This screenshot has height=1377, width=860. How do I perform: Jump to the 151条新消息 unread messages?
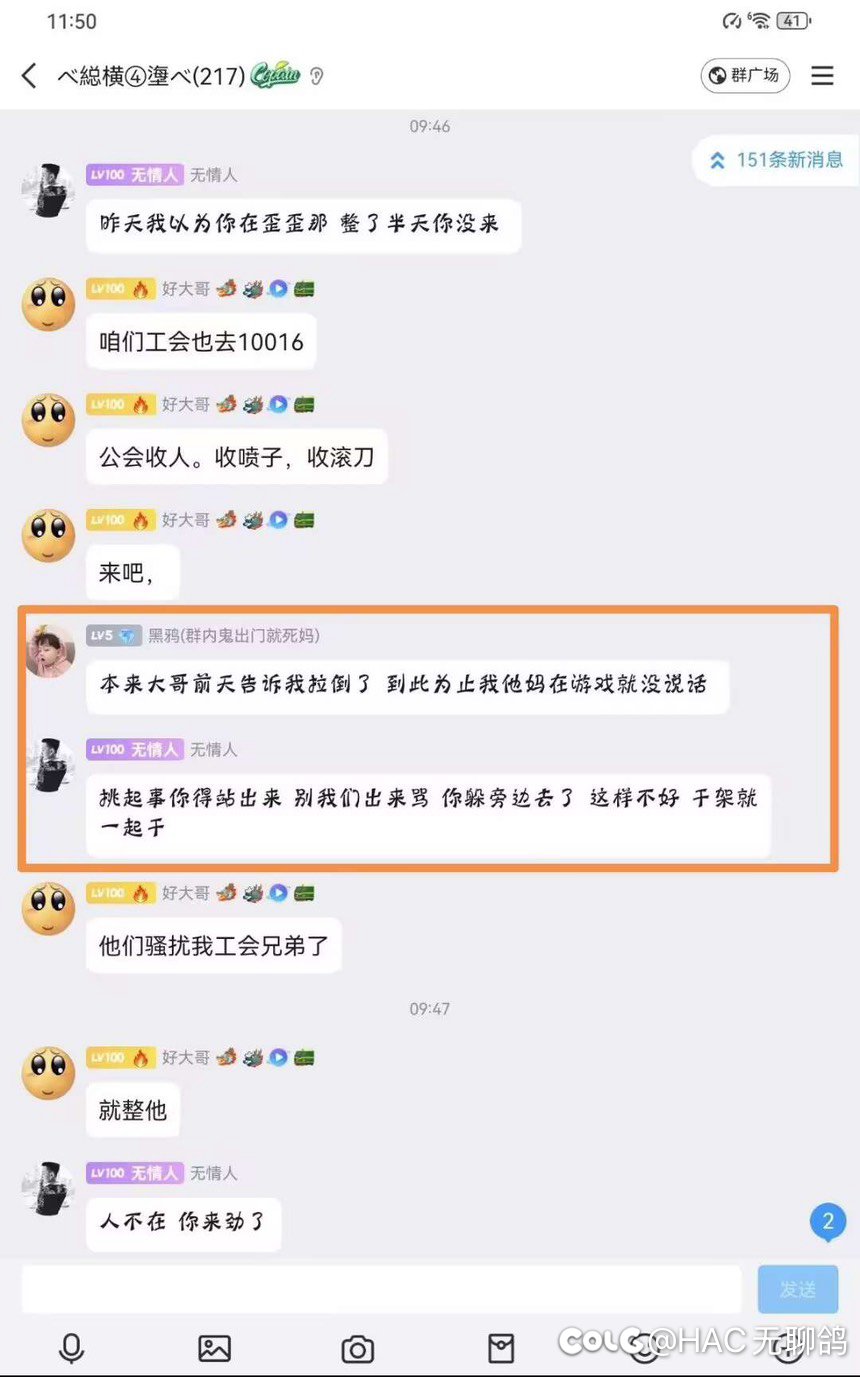pos(776,160)
